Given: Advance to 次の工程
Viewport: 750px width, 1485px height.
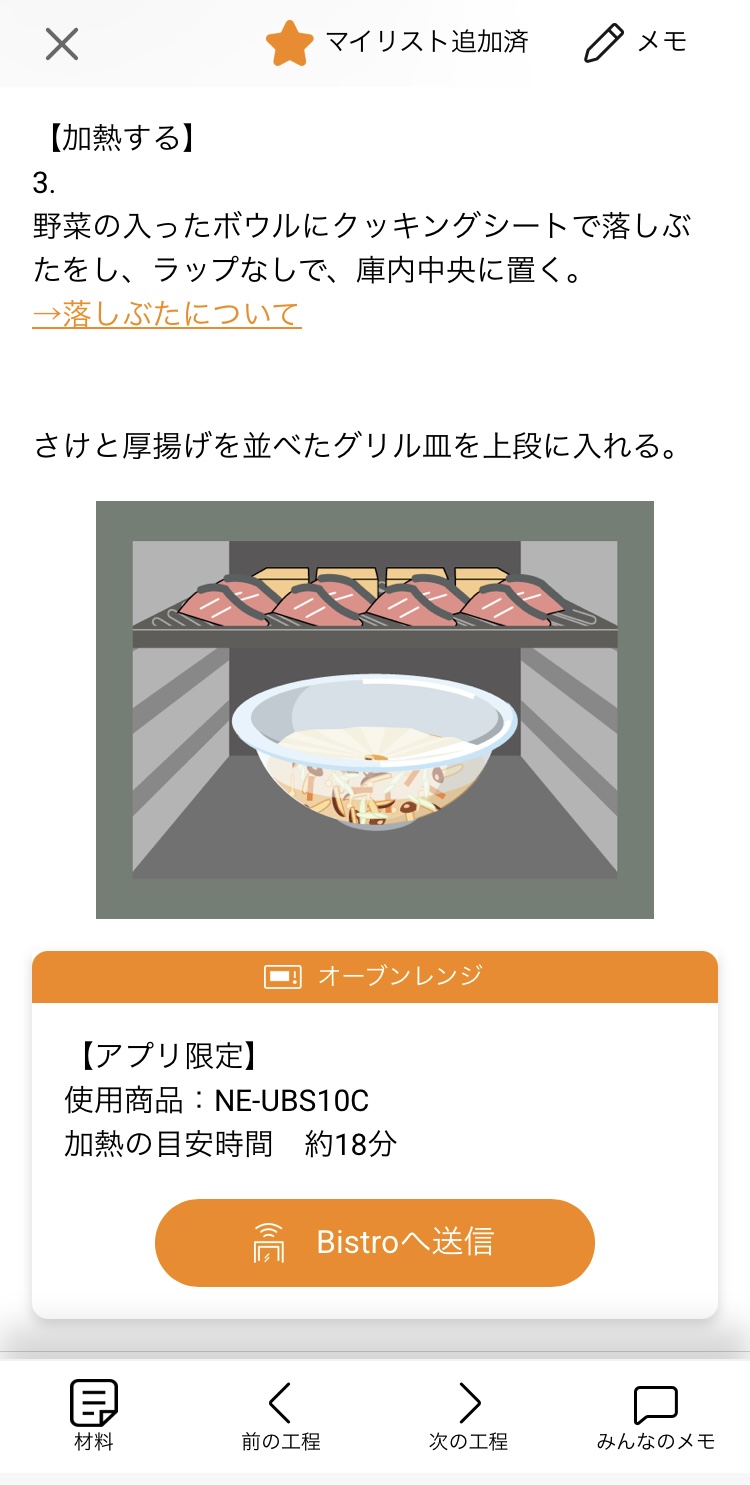Looking at the screenshot, I should point(468,1415).
